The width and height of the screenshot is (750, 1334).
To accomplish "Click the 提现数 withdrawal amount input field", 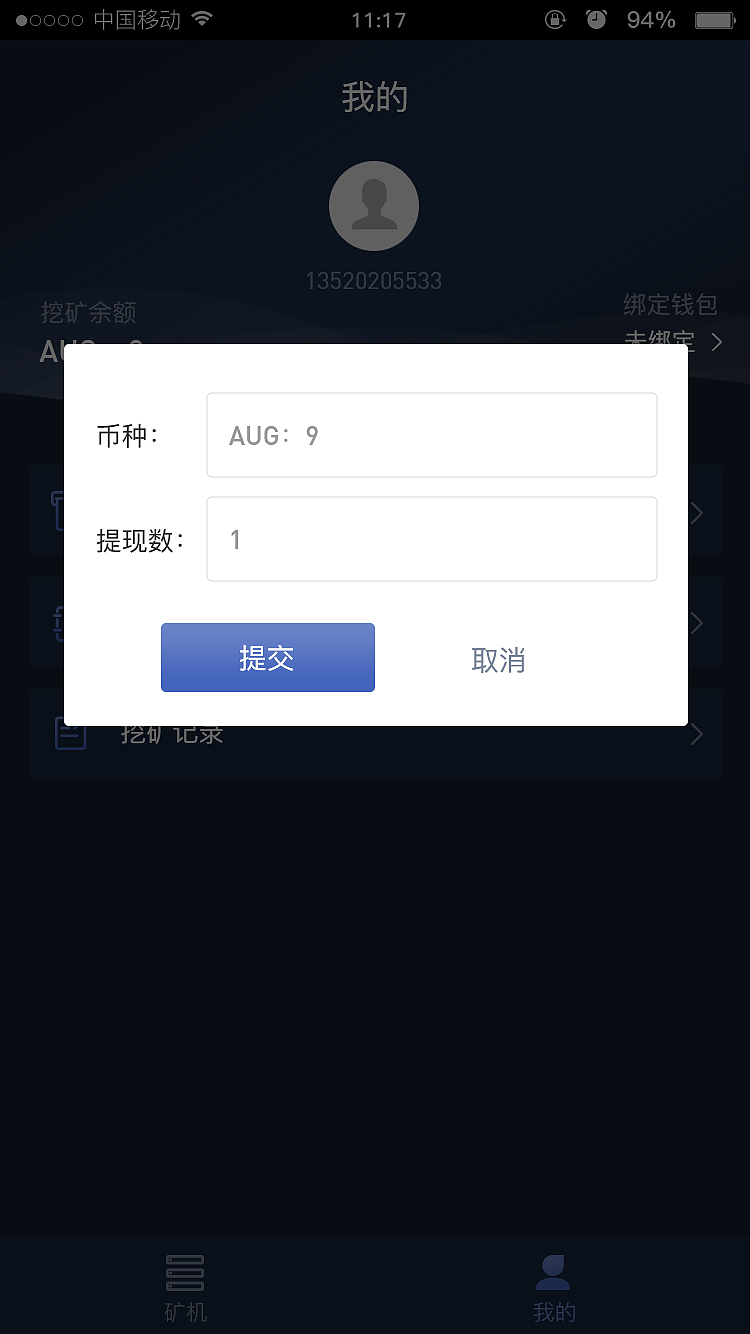I will point(431,539).
